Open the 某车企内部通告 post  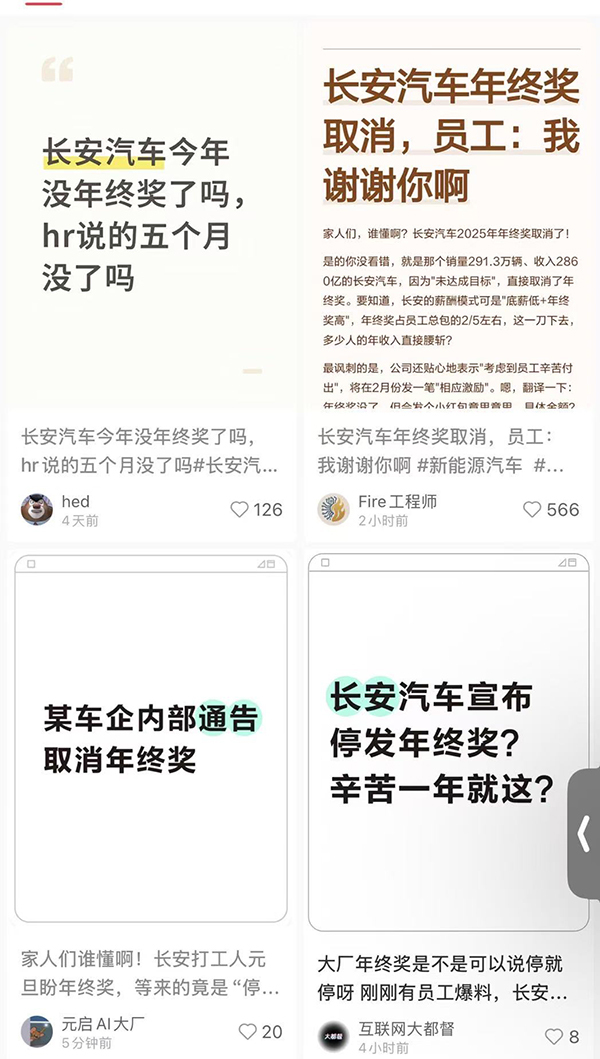coord(150,740)
